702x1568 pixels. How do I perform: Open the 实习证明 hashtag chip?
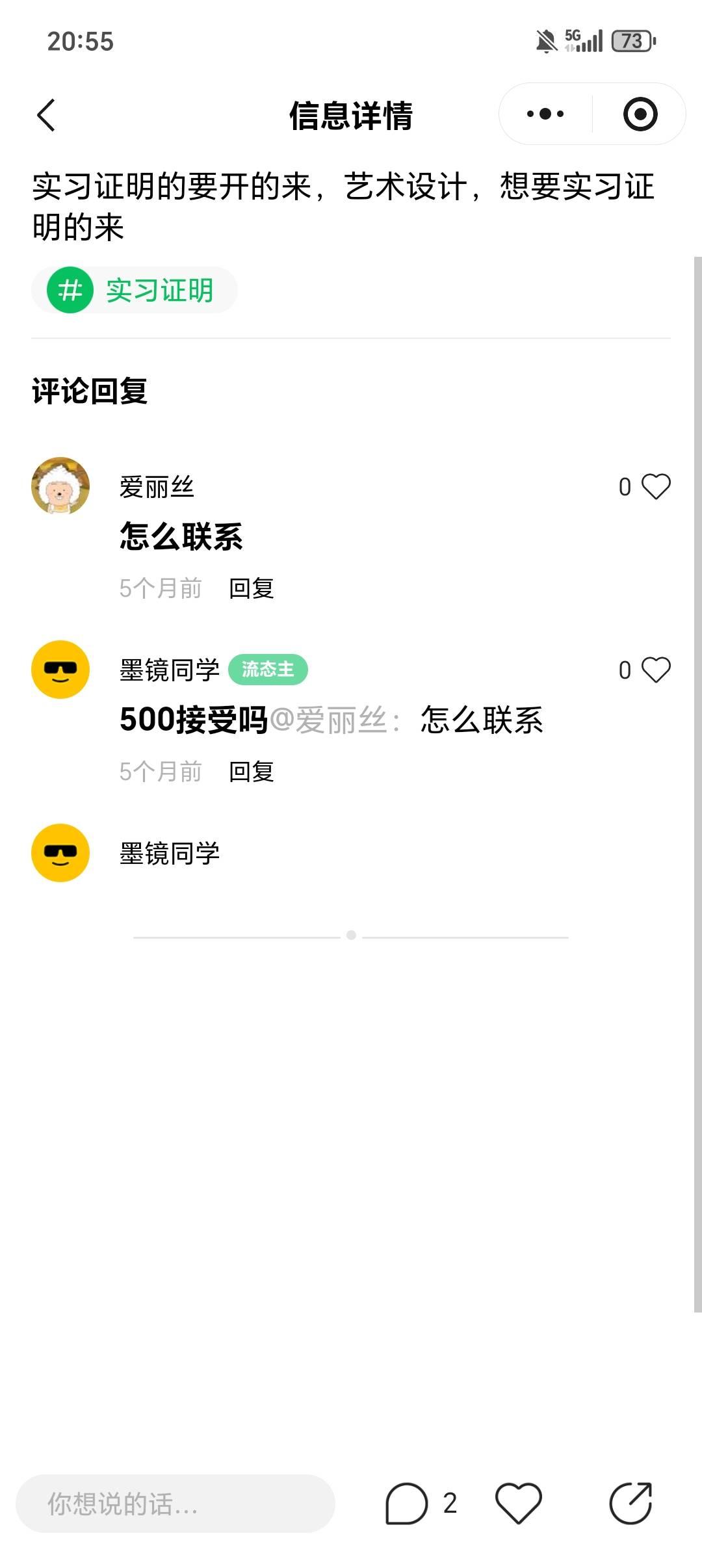tap(135, 291)
